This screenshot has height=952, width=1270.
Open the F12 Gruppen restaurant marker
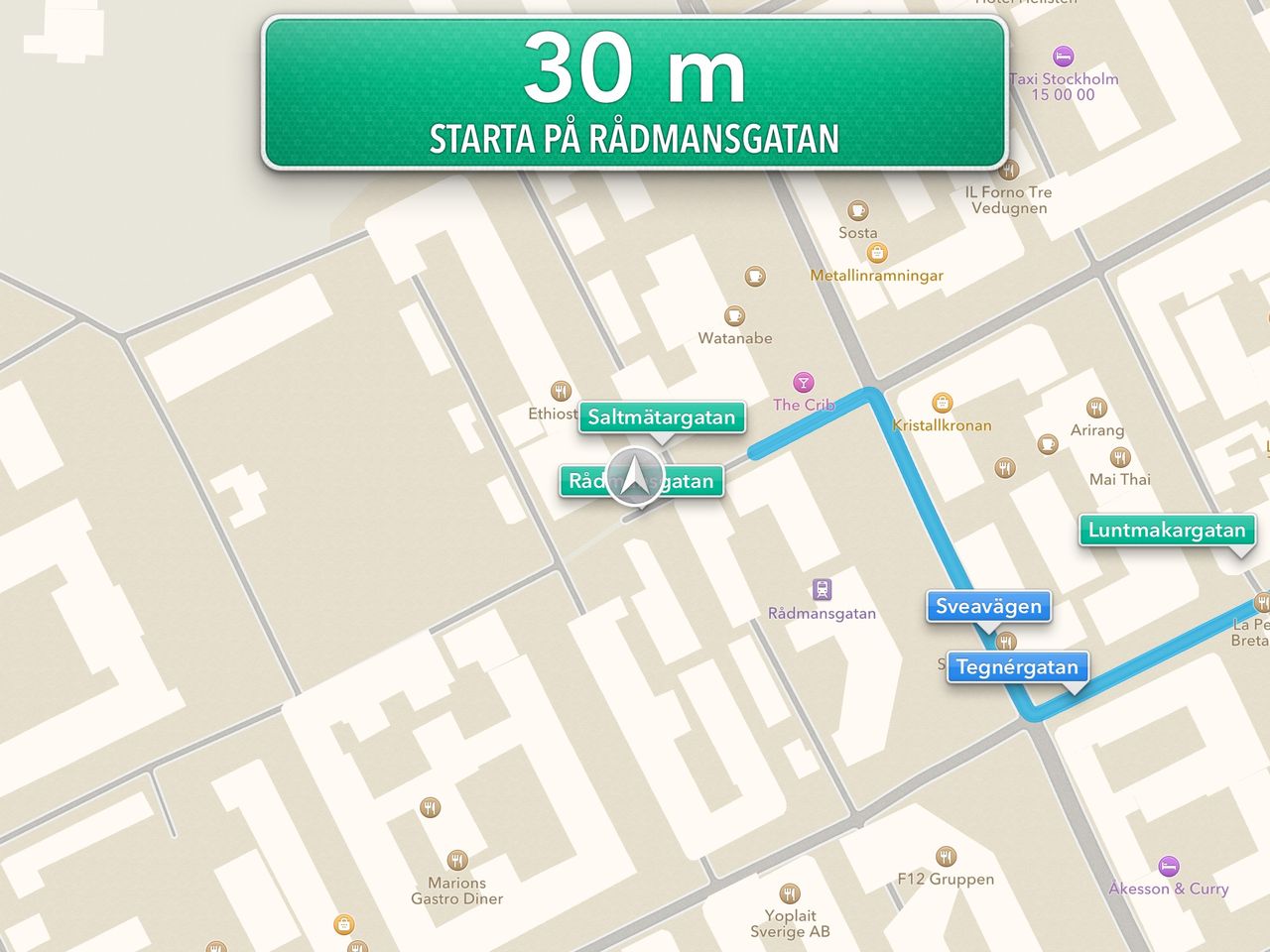tap(946, 856)
